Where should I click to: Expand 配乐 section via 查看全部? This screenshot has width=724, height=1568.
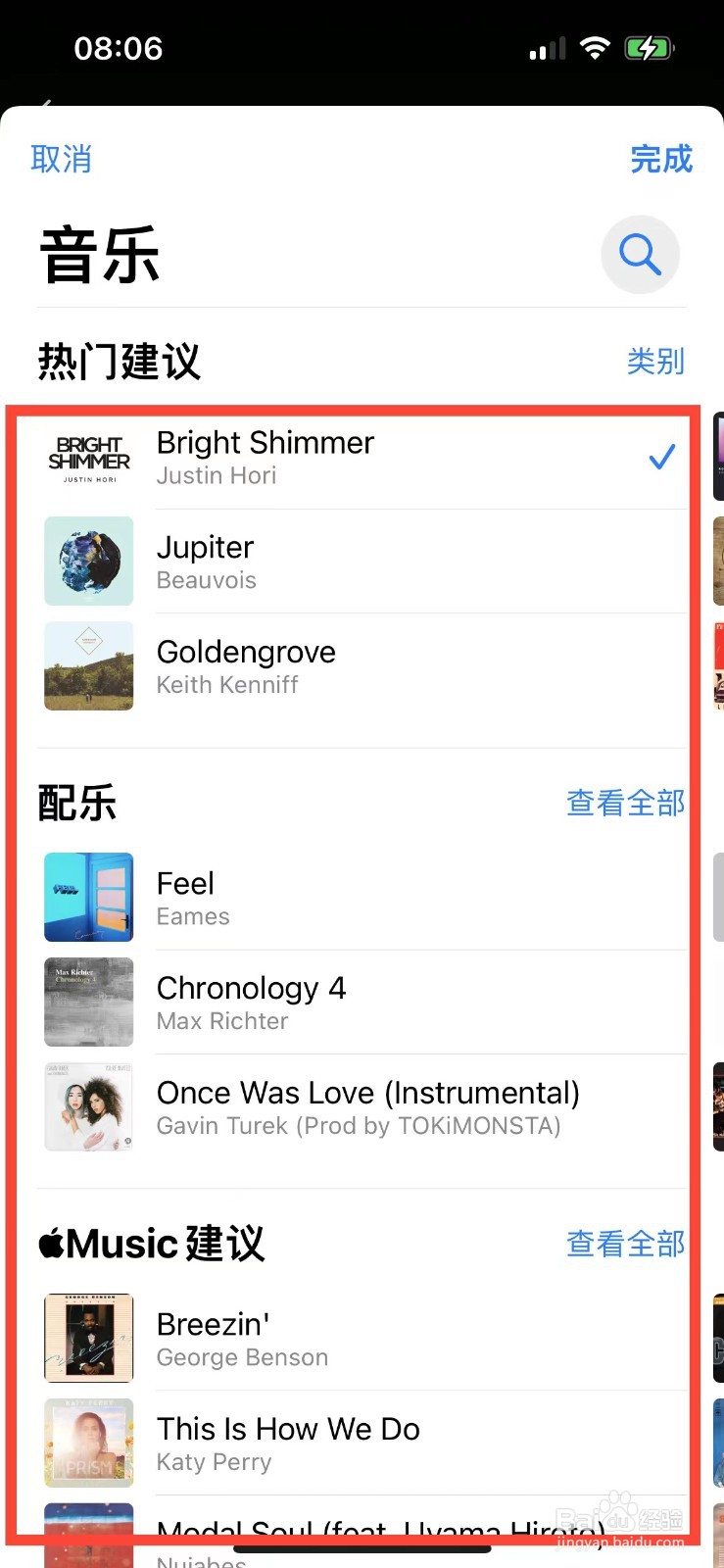pyautogui.click(x=625, y=802)
